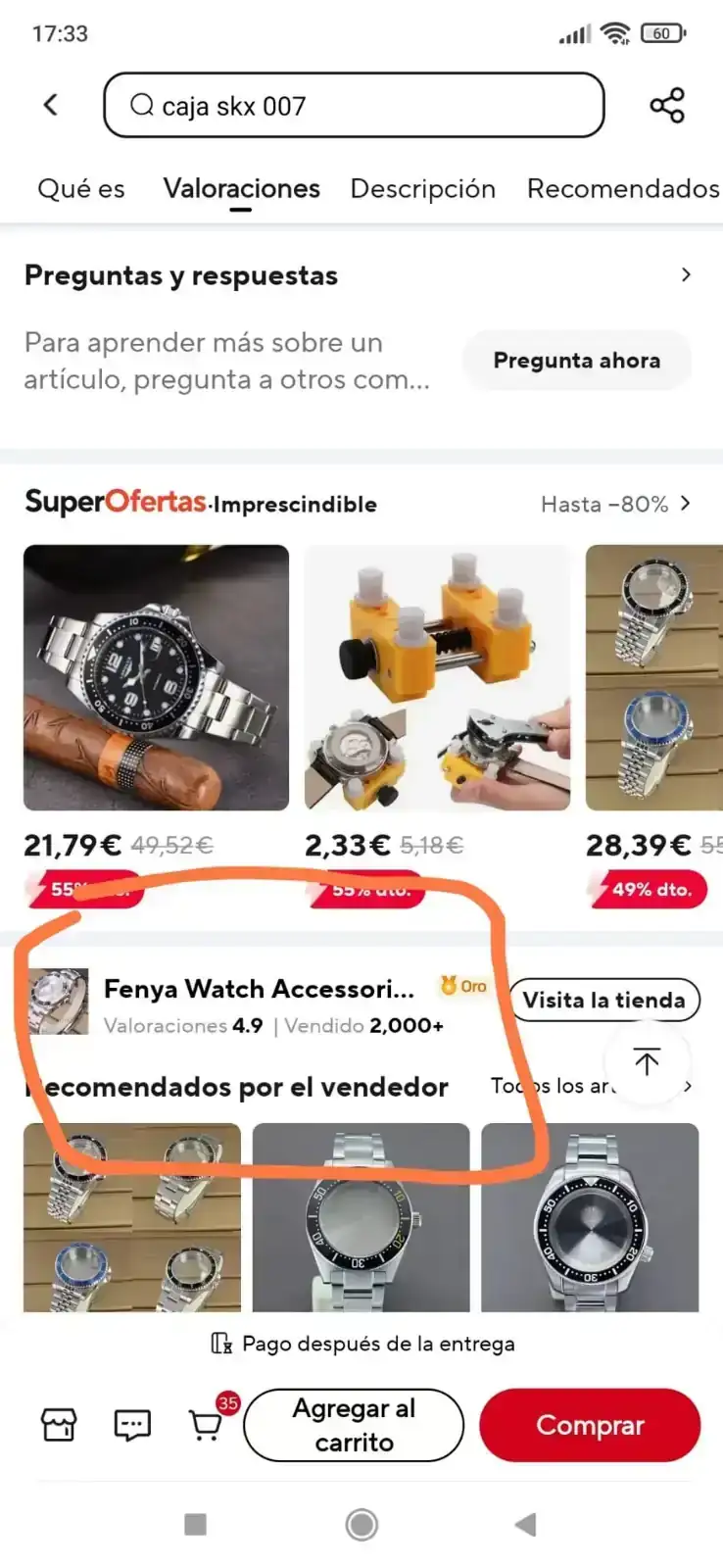Open the store icon in bottom bar
Image resolution: width=723 pixels, height=1568 pixels.
point(59,1425)
